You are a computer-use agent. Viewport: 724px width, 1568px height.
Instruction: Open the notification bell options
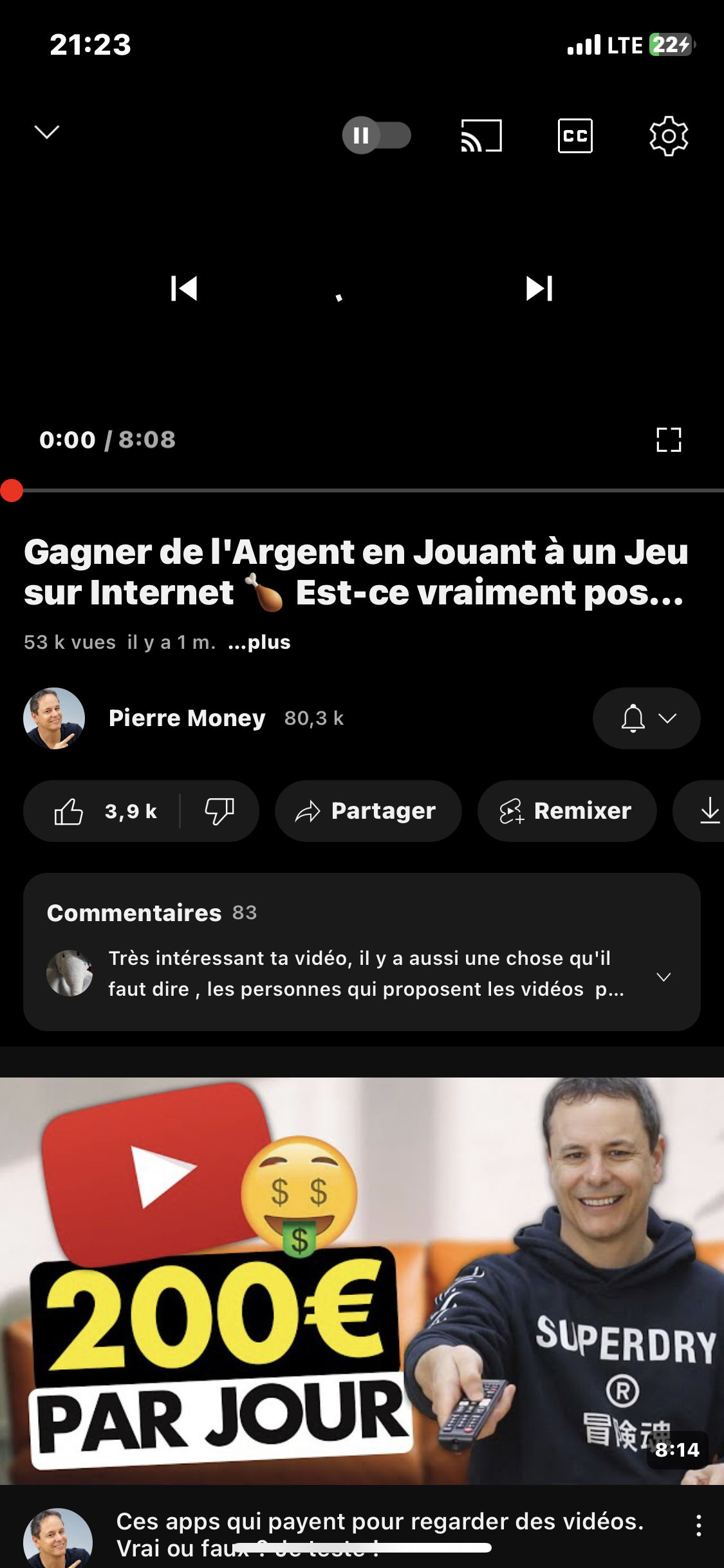coord(646,718)
